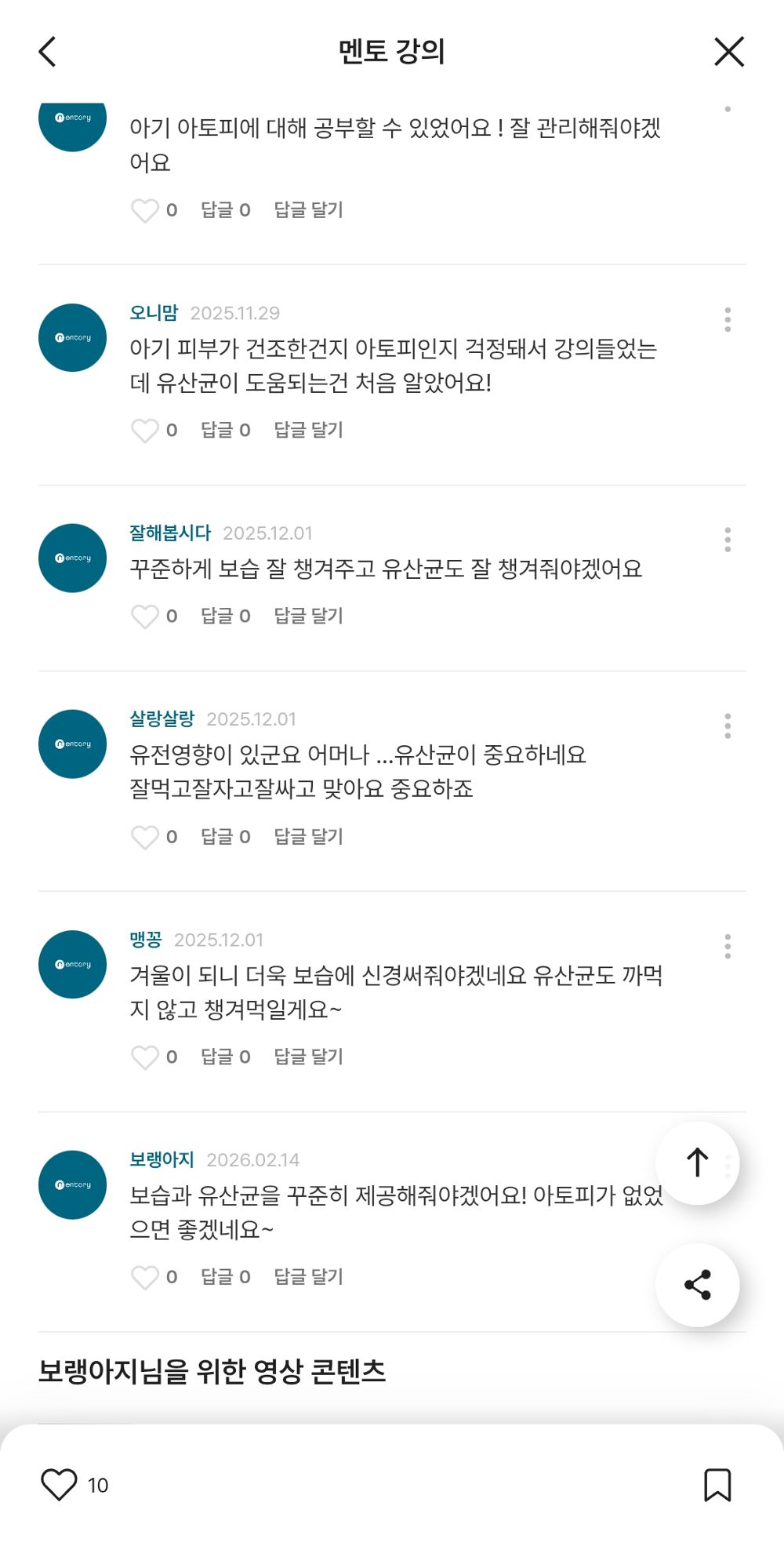Toggle like on 잘해봅시다's comment
This screenshot has height=1546, width=784.
point(144,618)
